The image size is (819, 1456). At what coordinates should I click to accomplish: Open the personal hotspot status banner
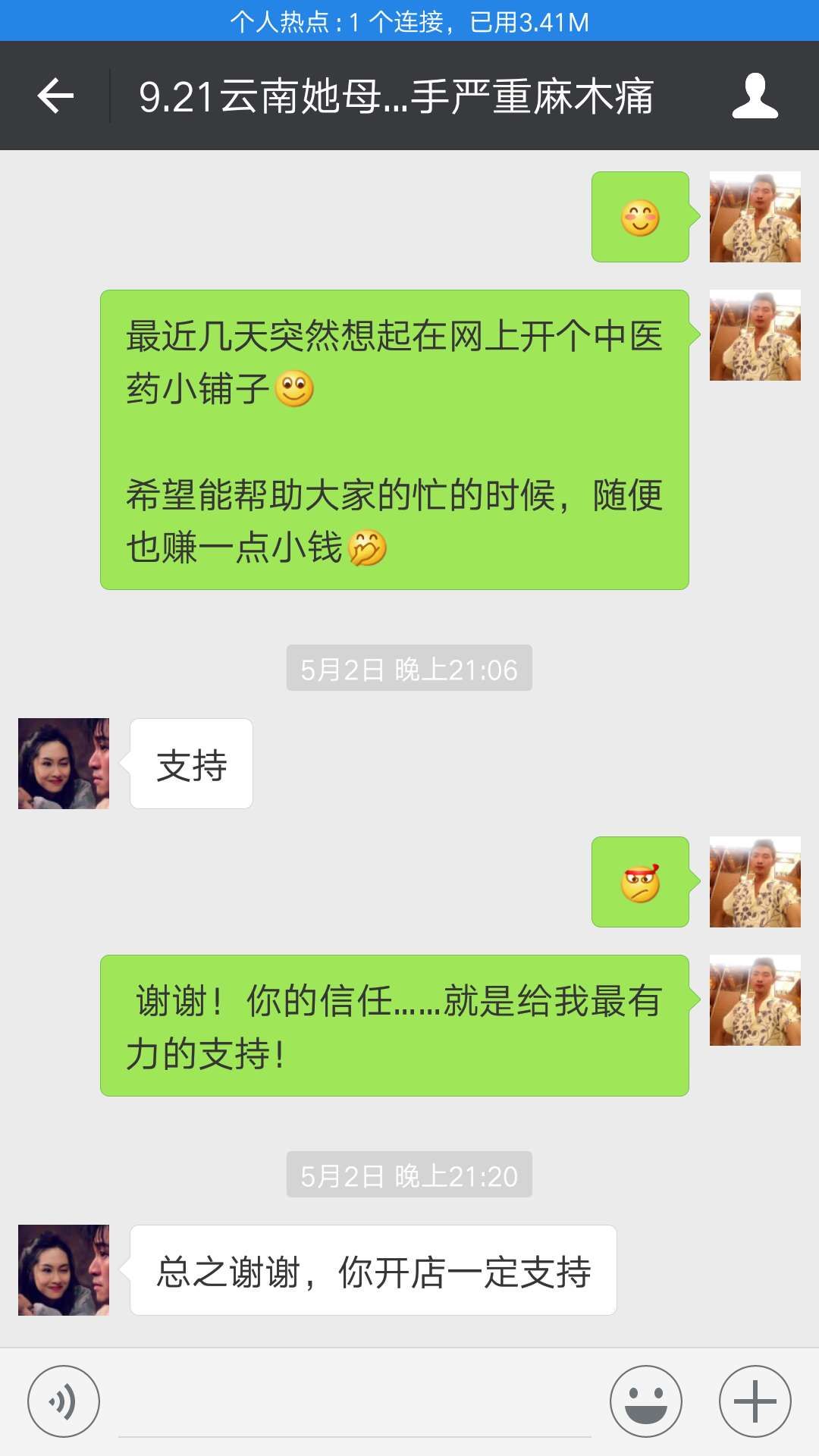point(409,21)
